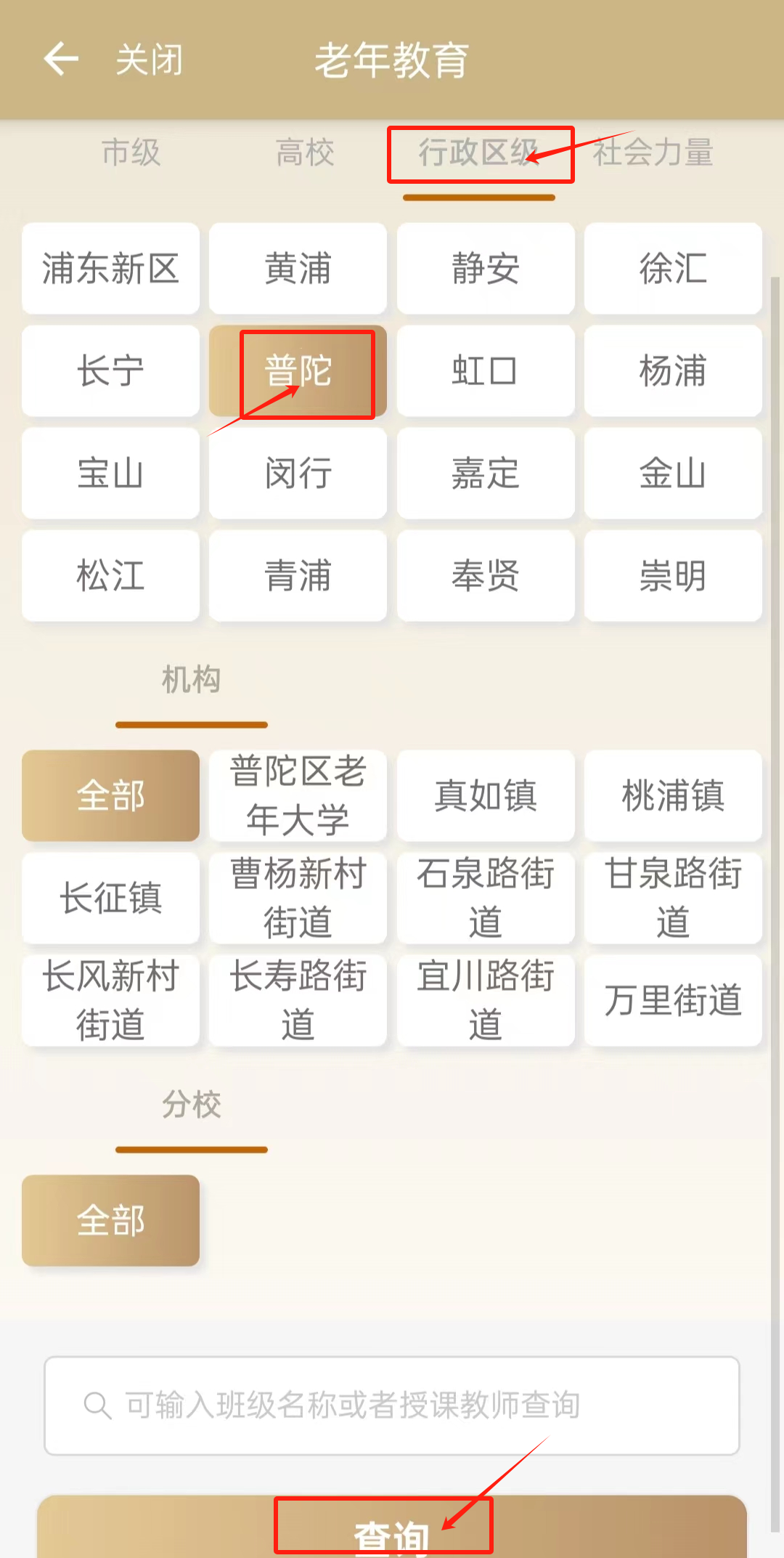Image resolution: width=784 pixels, height=1558 pixels.
Task: Go back with the arrow icon
Action: tap(61, 59)
